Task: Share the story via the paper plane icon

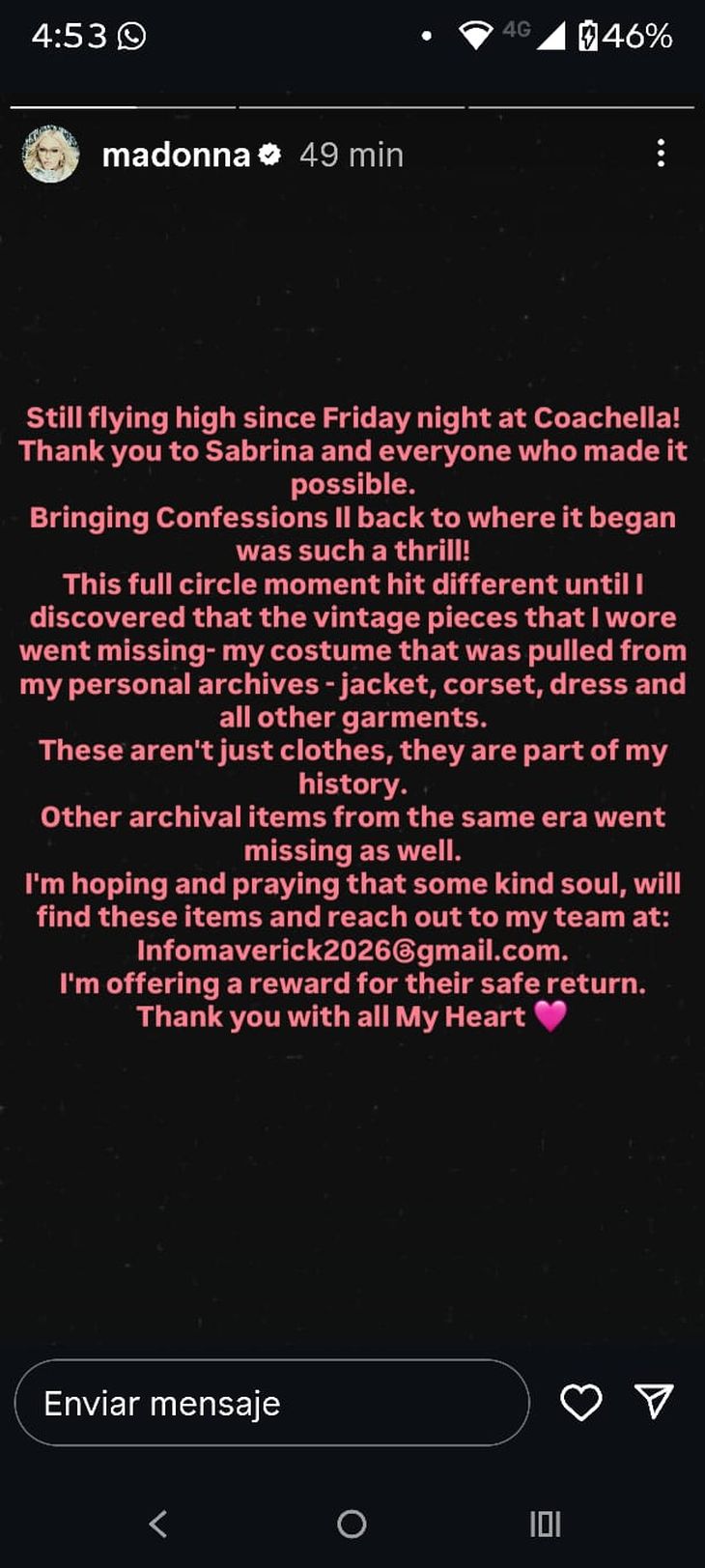Action: pyautogui.click(x=653, y=1403)
